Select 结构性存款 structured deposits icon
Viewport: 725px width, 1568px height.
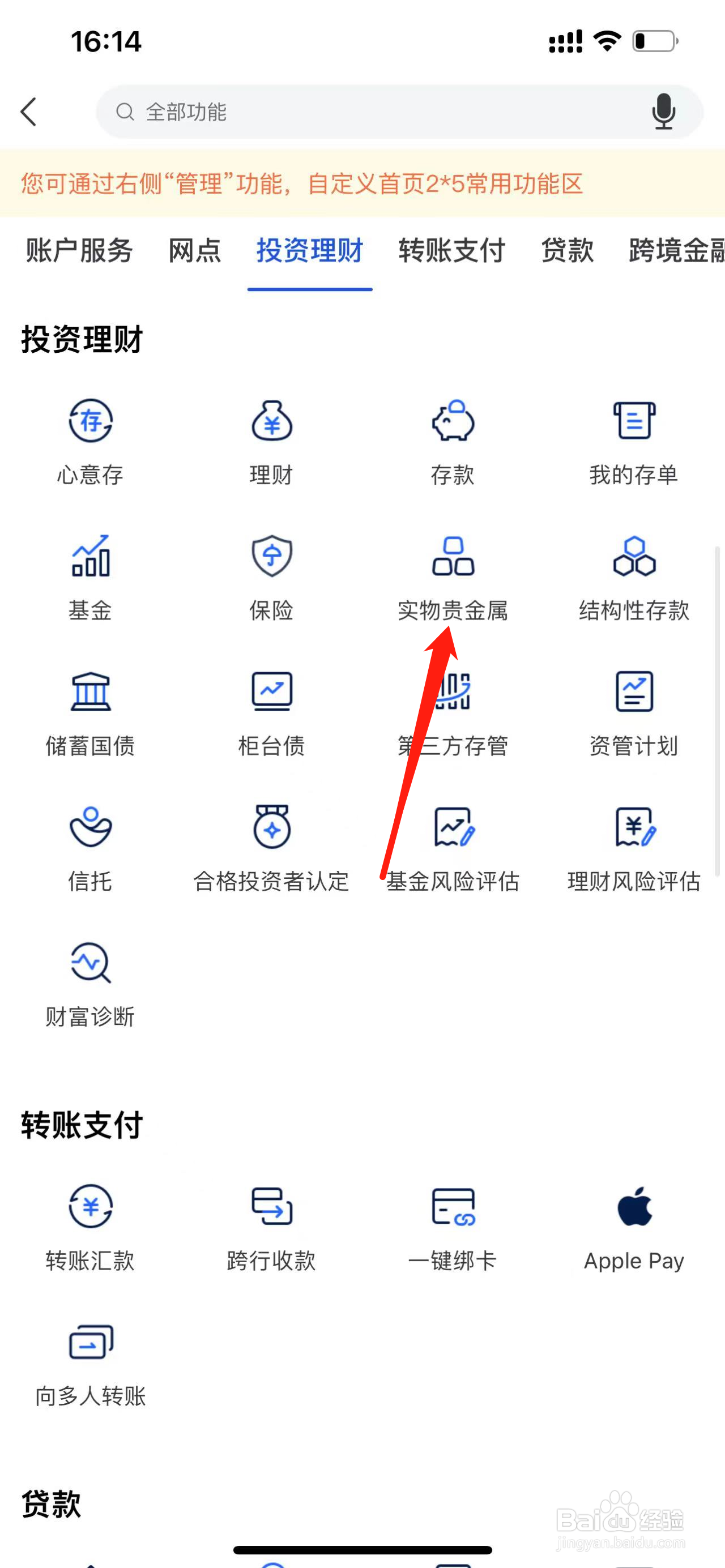[634, 572]
